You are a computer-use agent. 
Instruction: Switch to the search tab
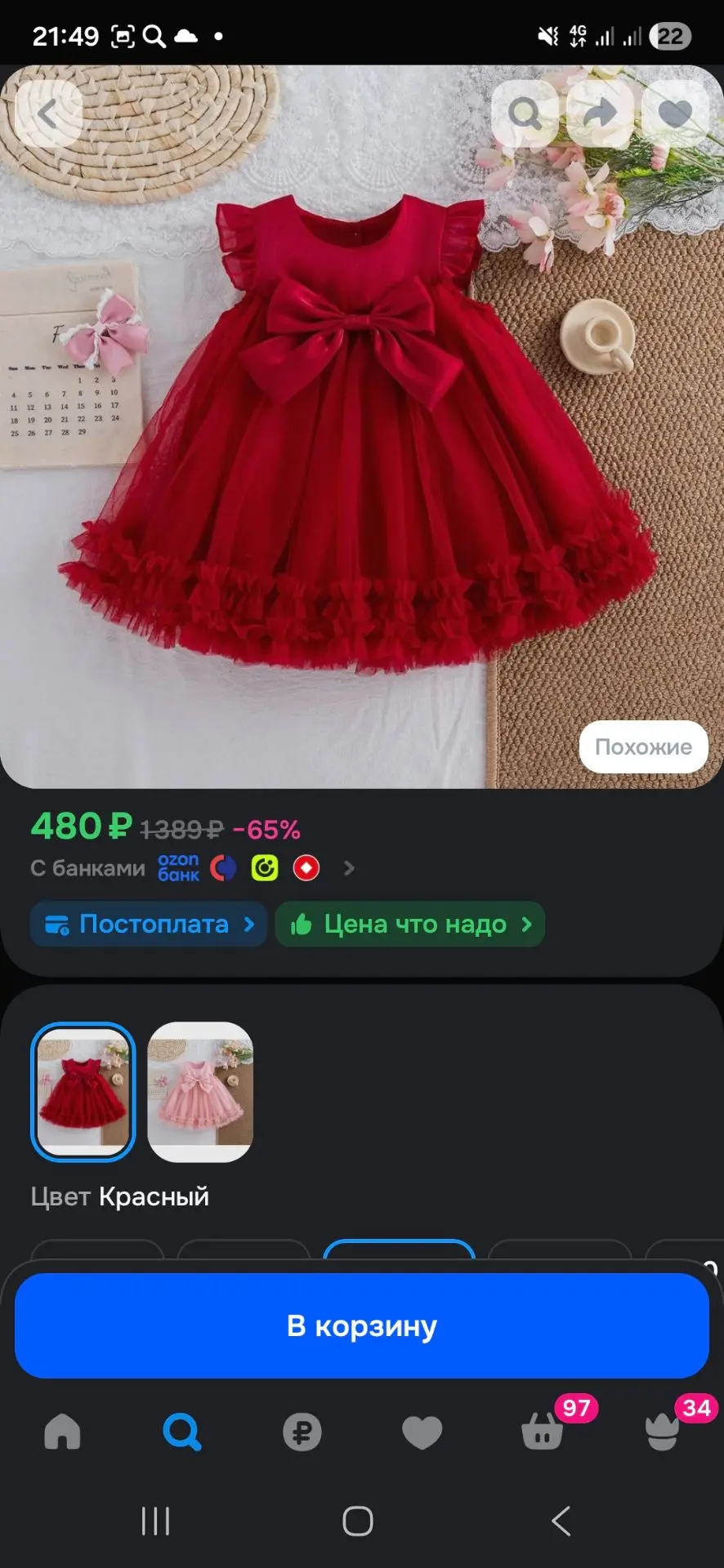click(181, 1432)
